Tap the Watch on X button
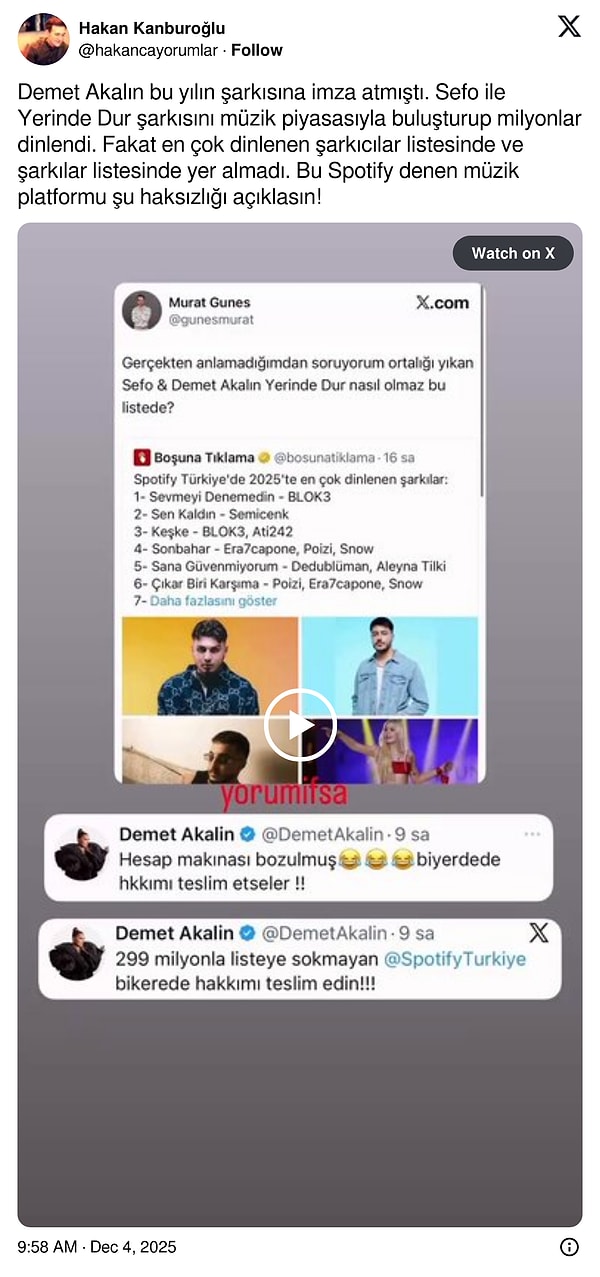This screenshot has width=600, height=1277. [513, 253]
